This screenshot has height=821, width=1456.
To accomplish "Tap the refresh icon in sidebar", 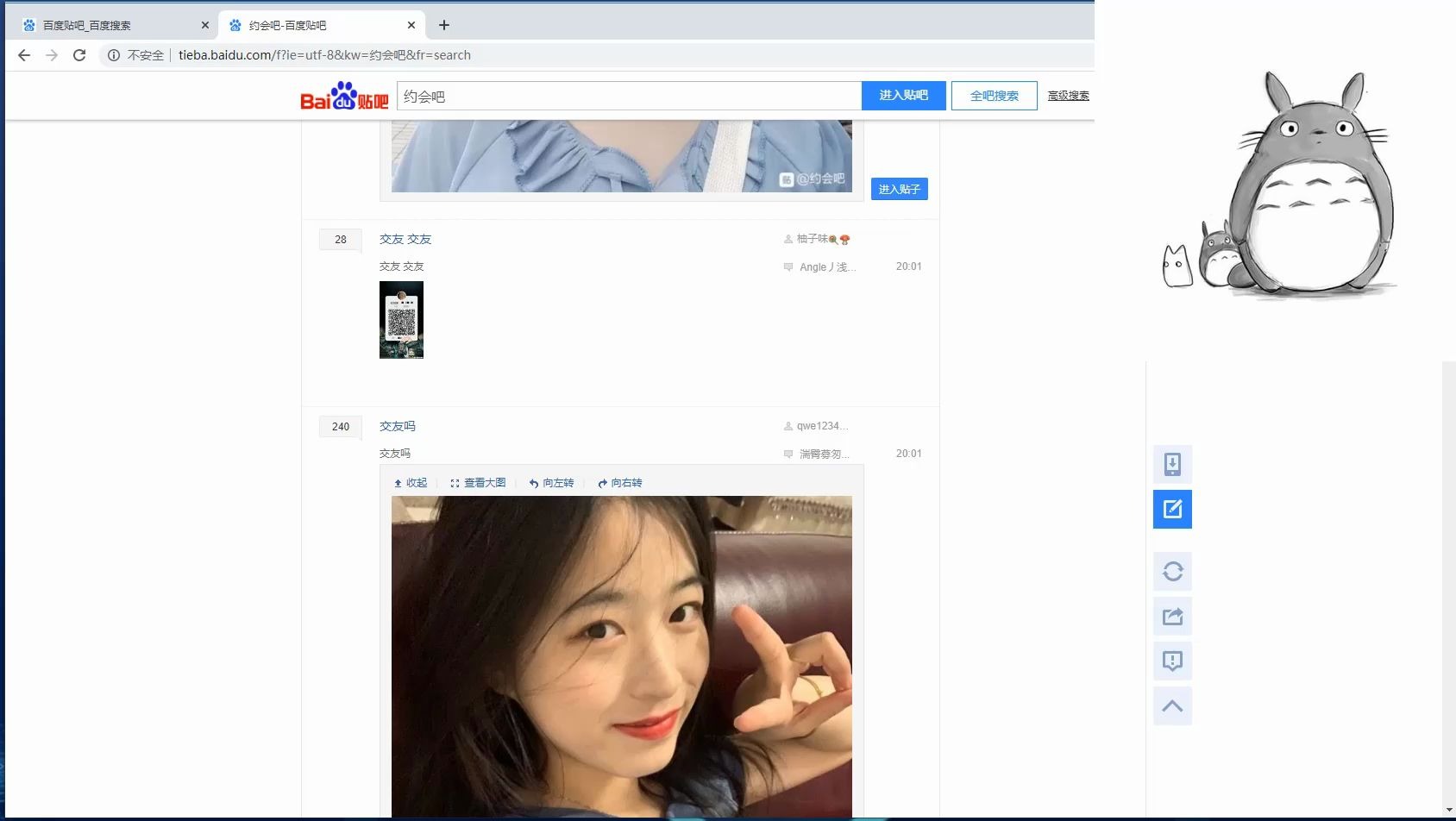I will click(1172, 571).
